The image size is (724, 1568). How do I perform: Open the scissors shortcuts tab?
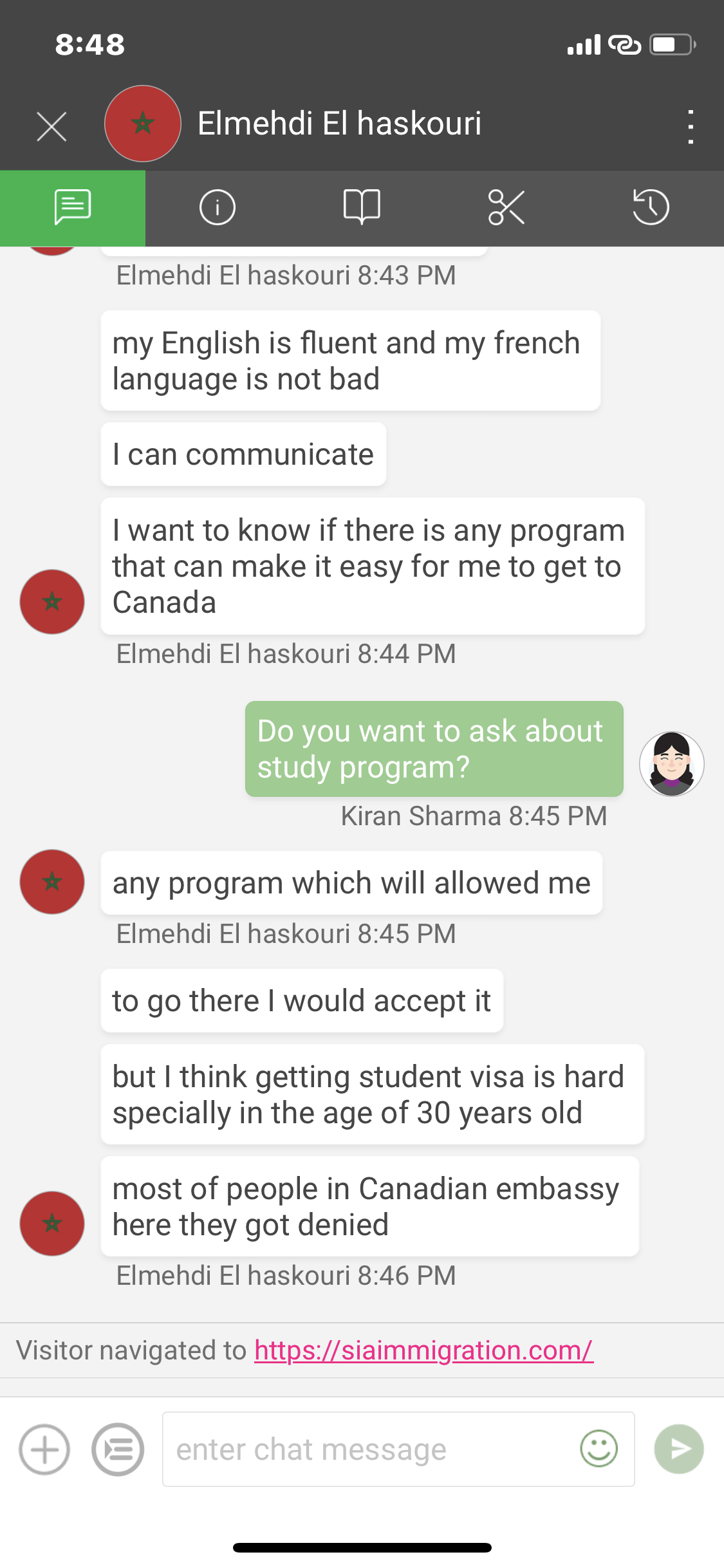pos(506,207)
